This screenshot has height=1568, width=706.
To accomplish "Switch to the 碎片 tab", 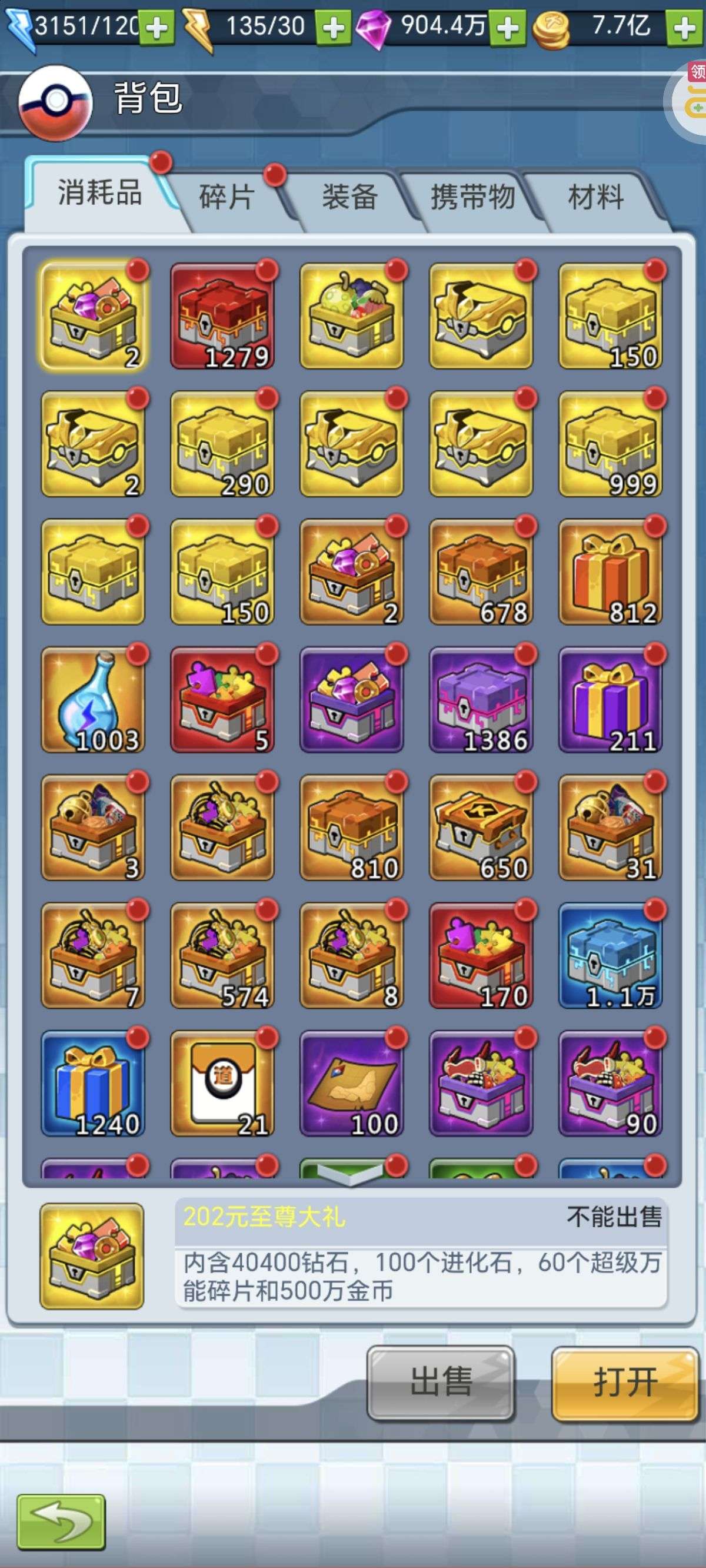I will (227, 198).
